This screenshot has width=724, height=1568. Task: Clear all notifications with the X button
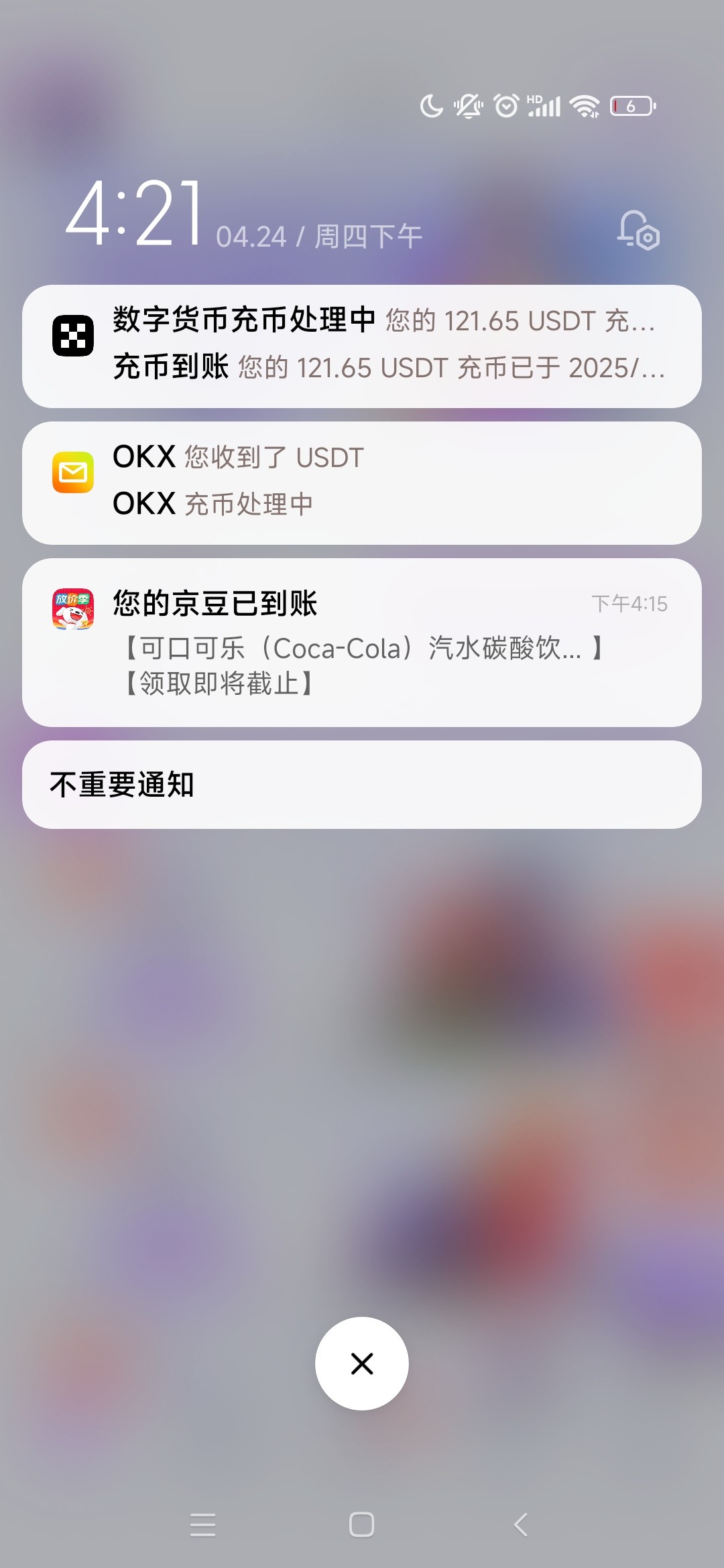[x=362, y=1364]
